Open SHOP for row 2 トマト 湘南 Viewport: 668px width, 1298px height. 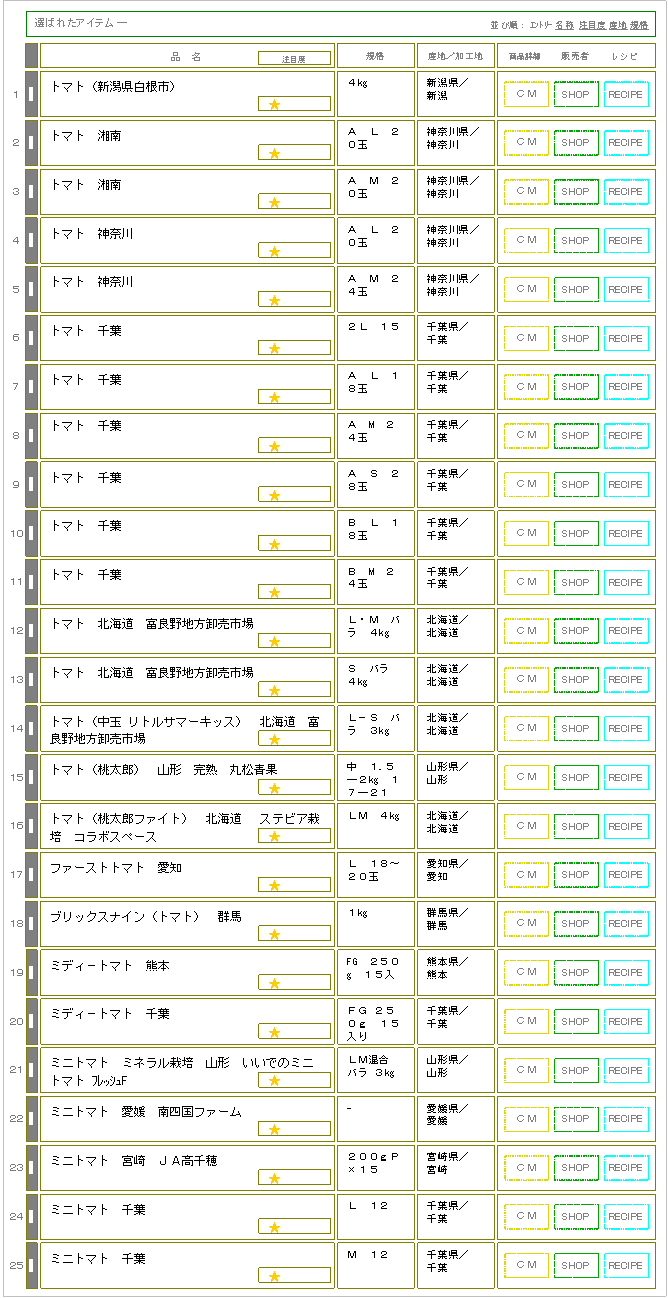click(x=575, y=143)
